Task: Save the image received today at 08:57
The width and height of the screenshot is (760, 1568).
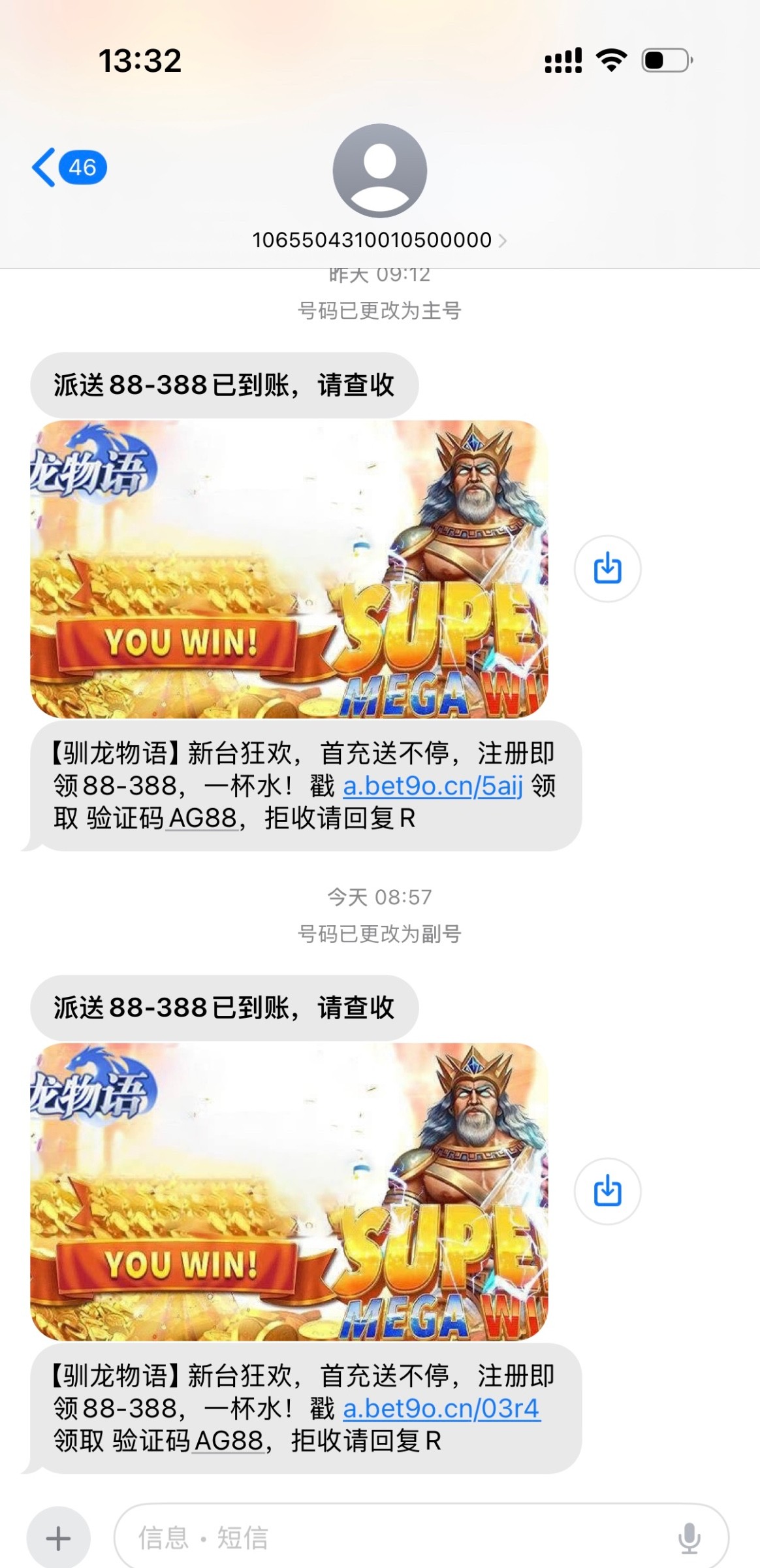Action: (607, 1191)
